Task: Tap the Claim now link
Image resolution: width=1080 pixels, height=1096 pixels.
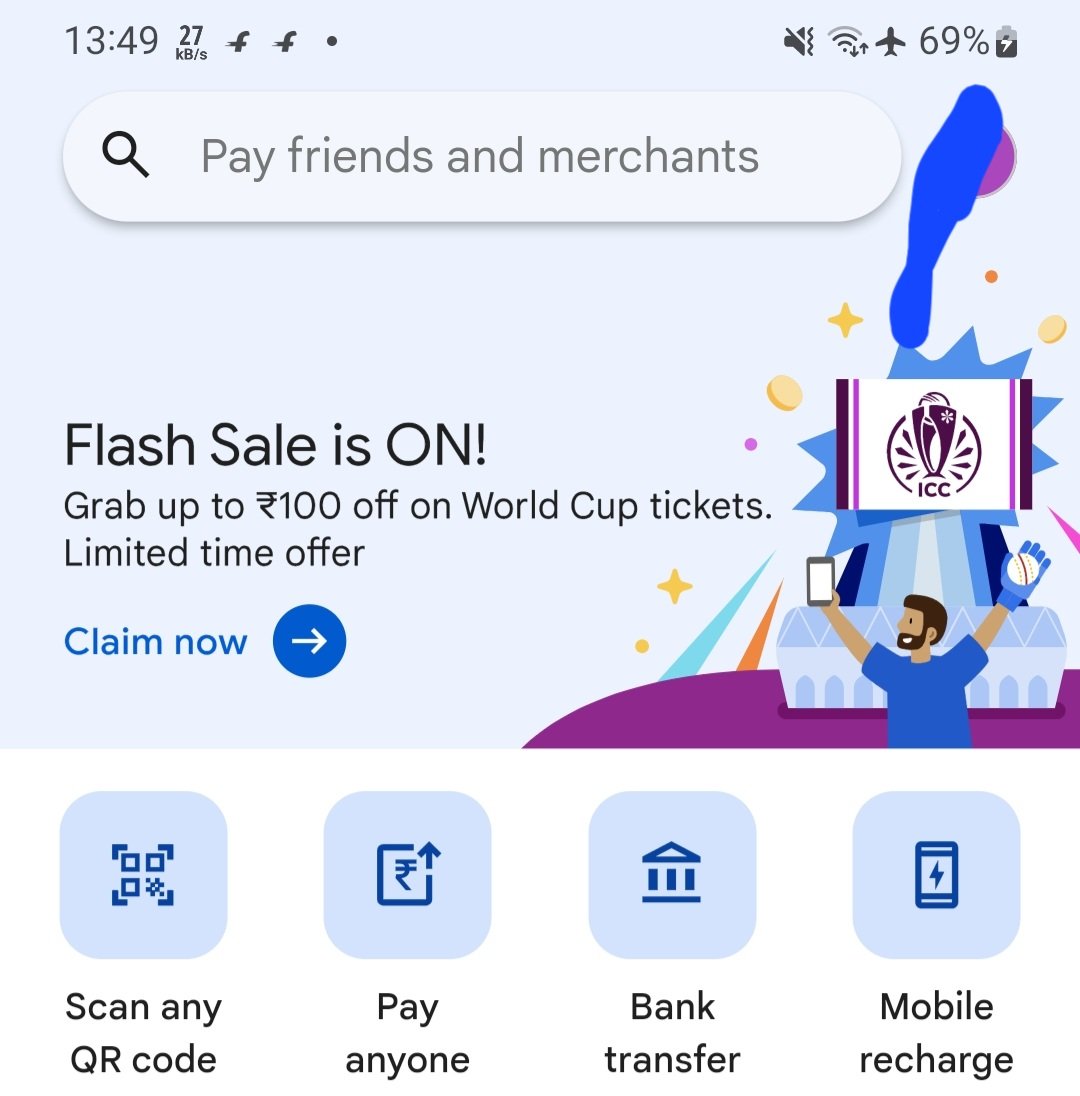Action: pyautogui.click(x=155, y=641)
